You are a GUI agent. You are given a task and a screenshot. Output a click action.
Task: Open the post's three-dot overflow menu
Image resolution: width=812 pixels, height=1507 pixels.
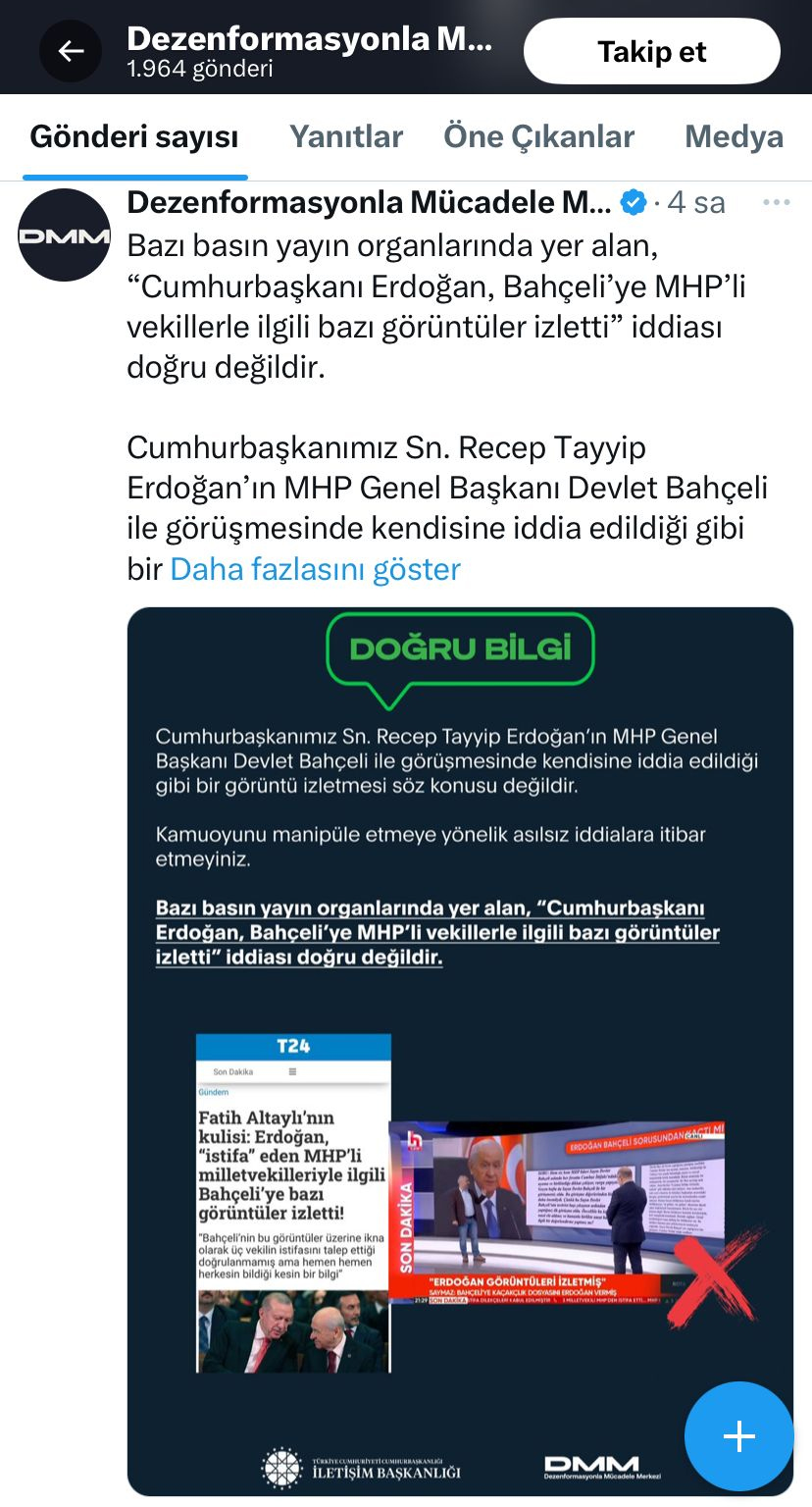pos(776,203)
